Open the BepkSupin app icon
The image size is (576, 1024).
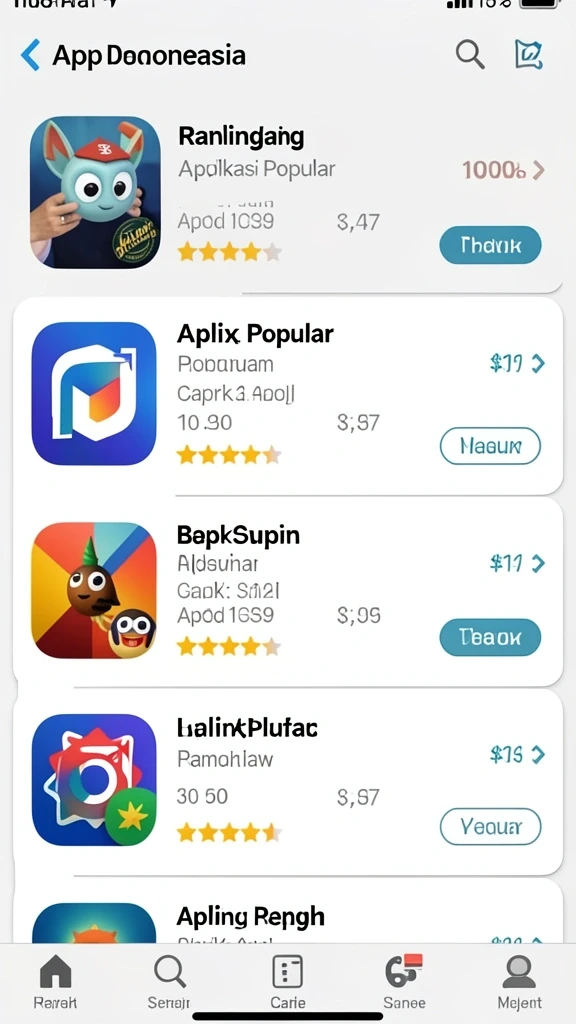[94, 590]
